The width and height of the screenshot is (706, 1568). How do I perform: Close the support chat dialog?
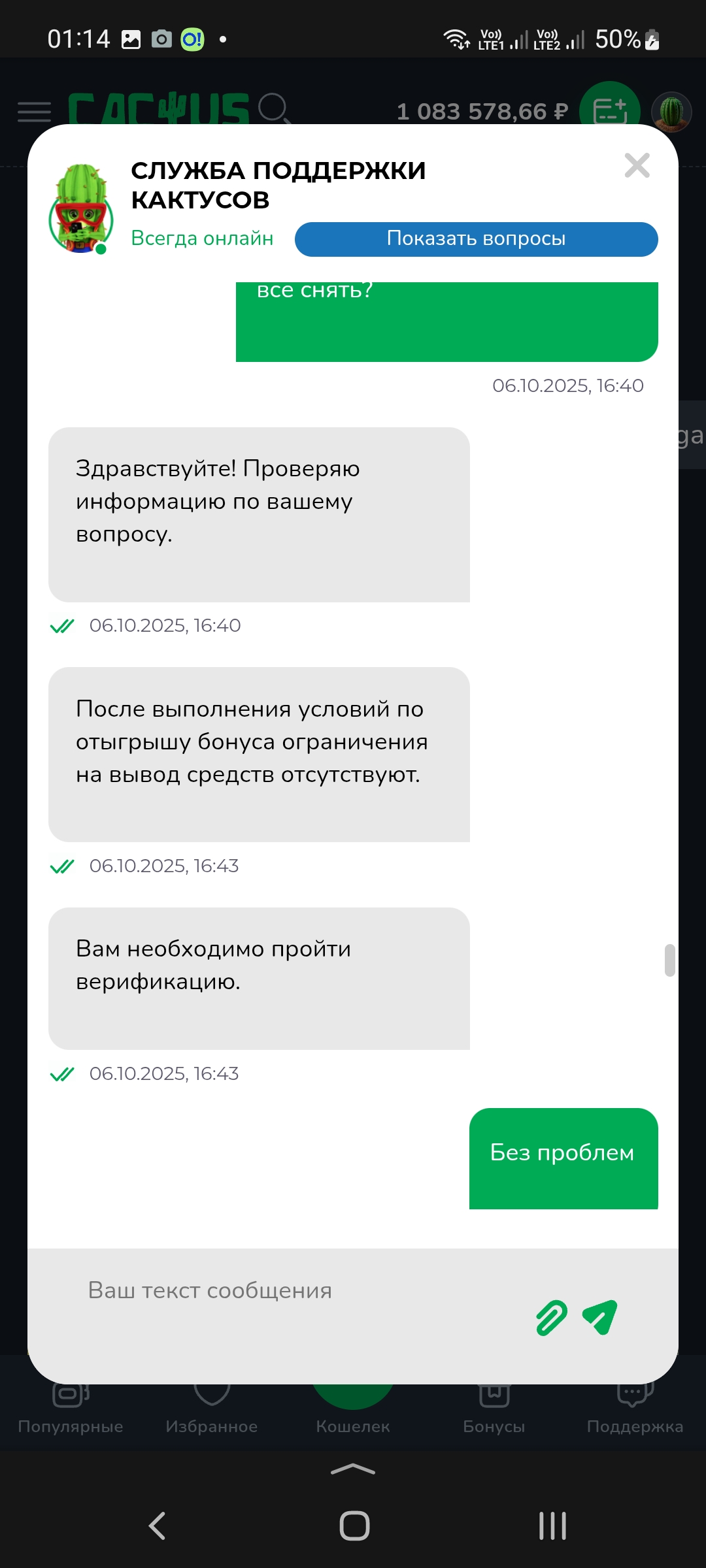point(637,165)
